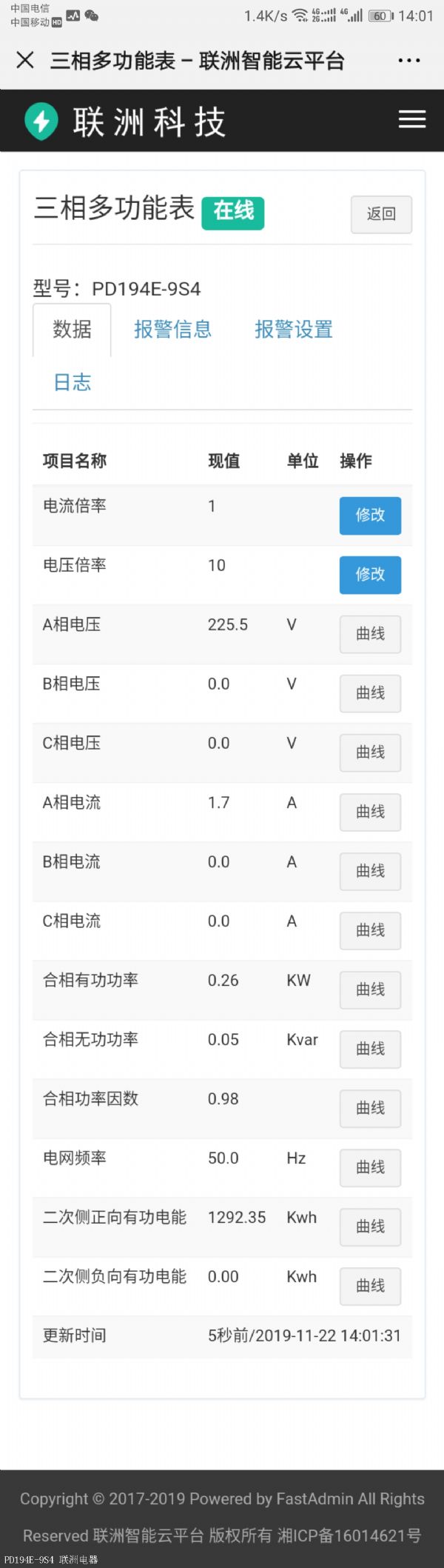The image size is (444, 1568).
Task: Tap the 返回 back button
Action: pos(381,214)
